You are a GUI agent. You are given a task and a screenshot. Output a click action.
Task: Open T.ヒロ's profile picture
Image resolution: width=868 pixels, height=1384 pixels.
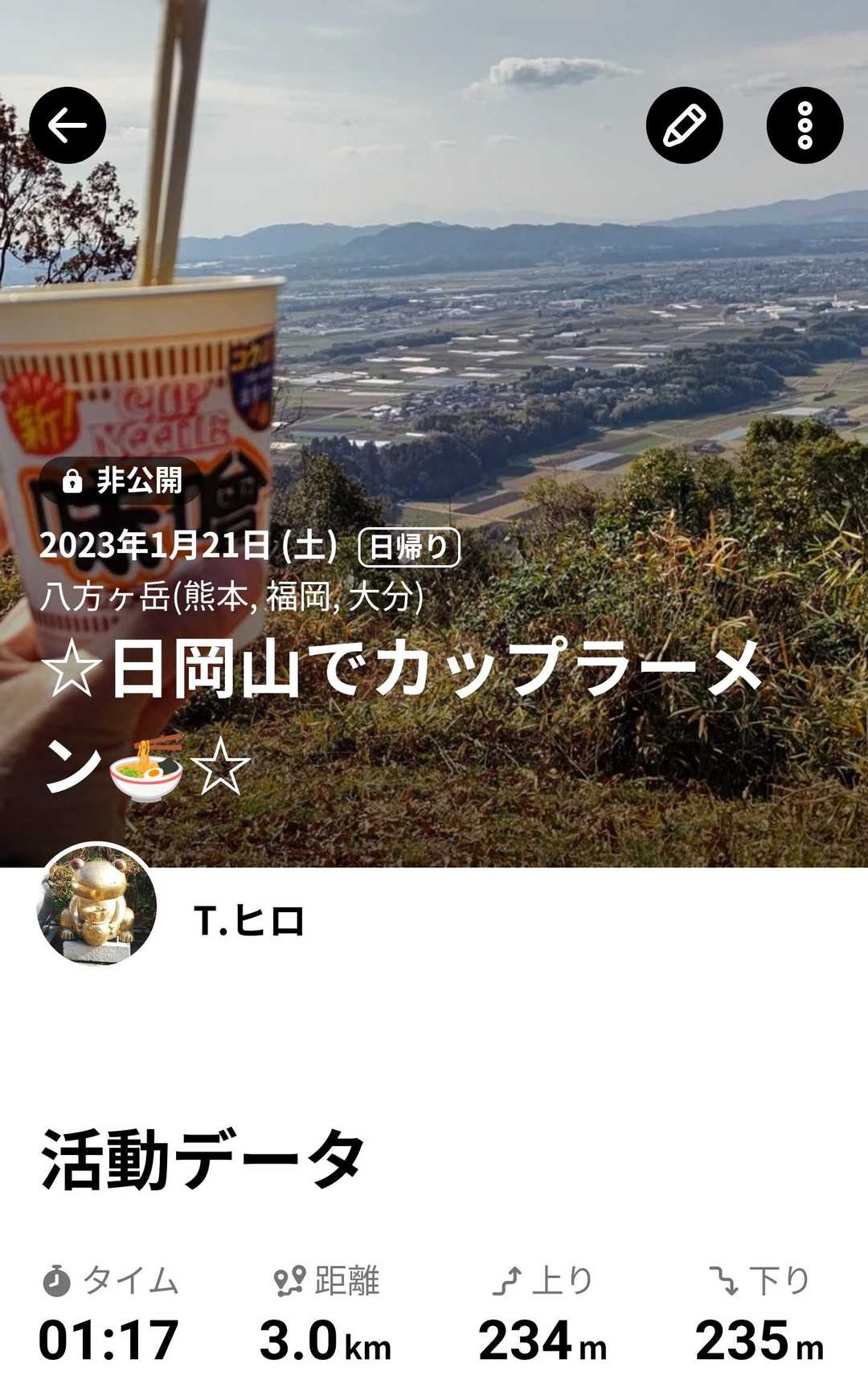coord(97,903)
